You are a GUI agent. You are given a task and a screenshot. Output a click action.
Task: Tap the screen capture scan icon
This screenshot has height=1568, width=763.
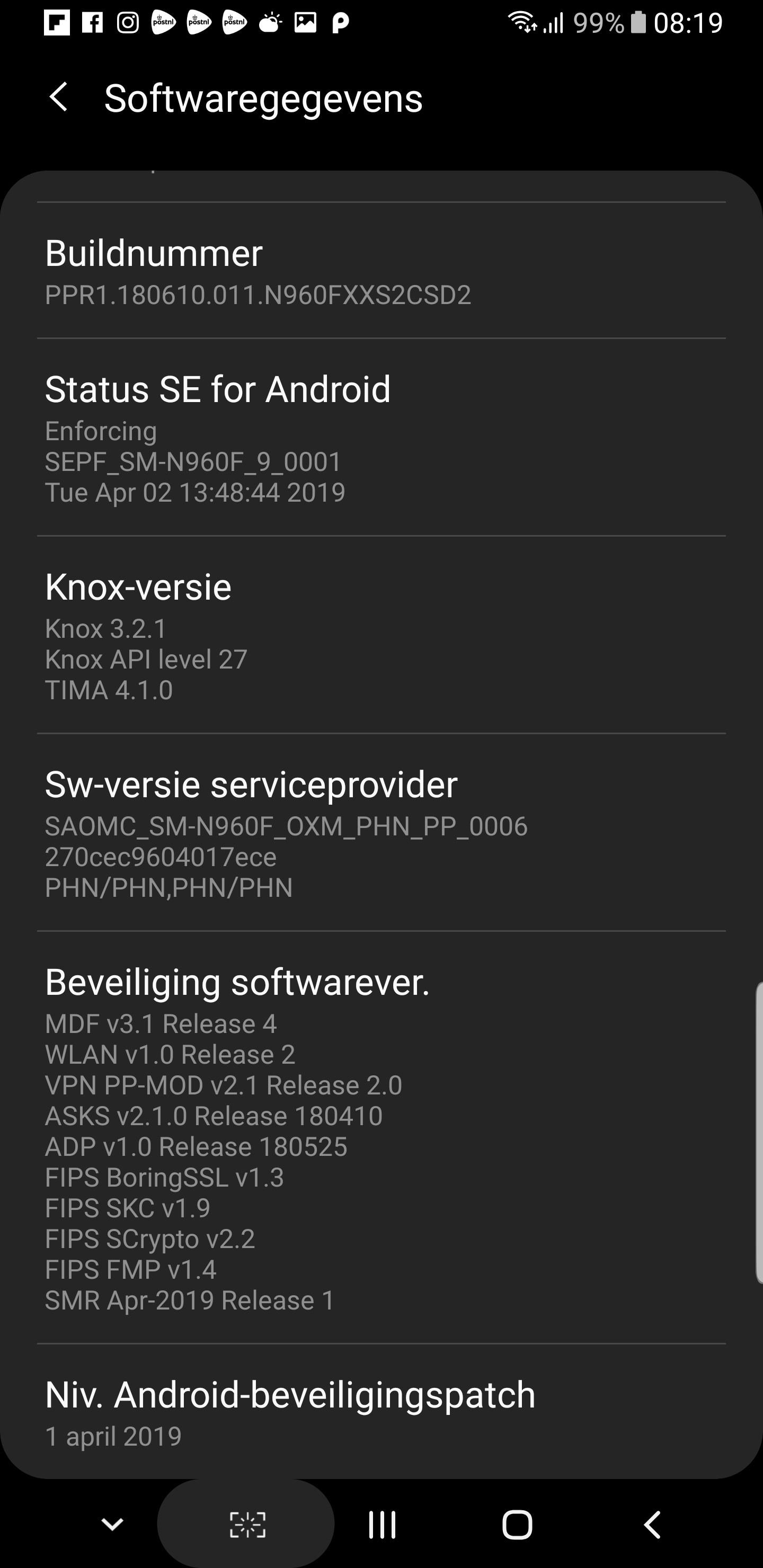pyautogui.click(x=247, y=1524)
